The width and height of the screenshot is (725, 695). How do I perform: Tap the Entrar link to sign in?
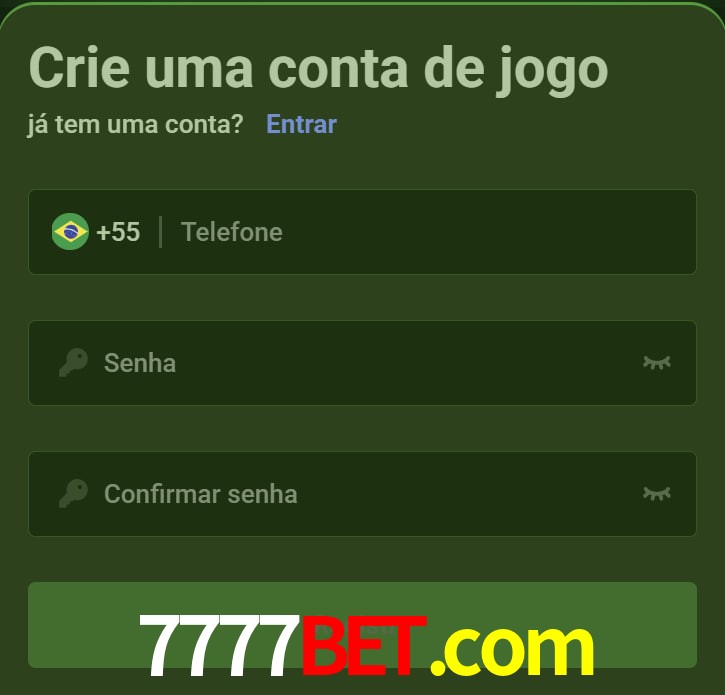pyautogui.click(x=301, y=124)
